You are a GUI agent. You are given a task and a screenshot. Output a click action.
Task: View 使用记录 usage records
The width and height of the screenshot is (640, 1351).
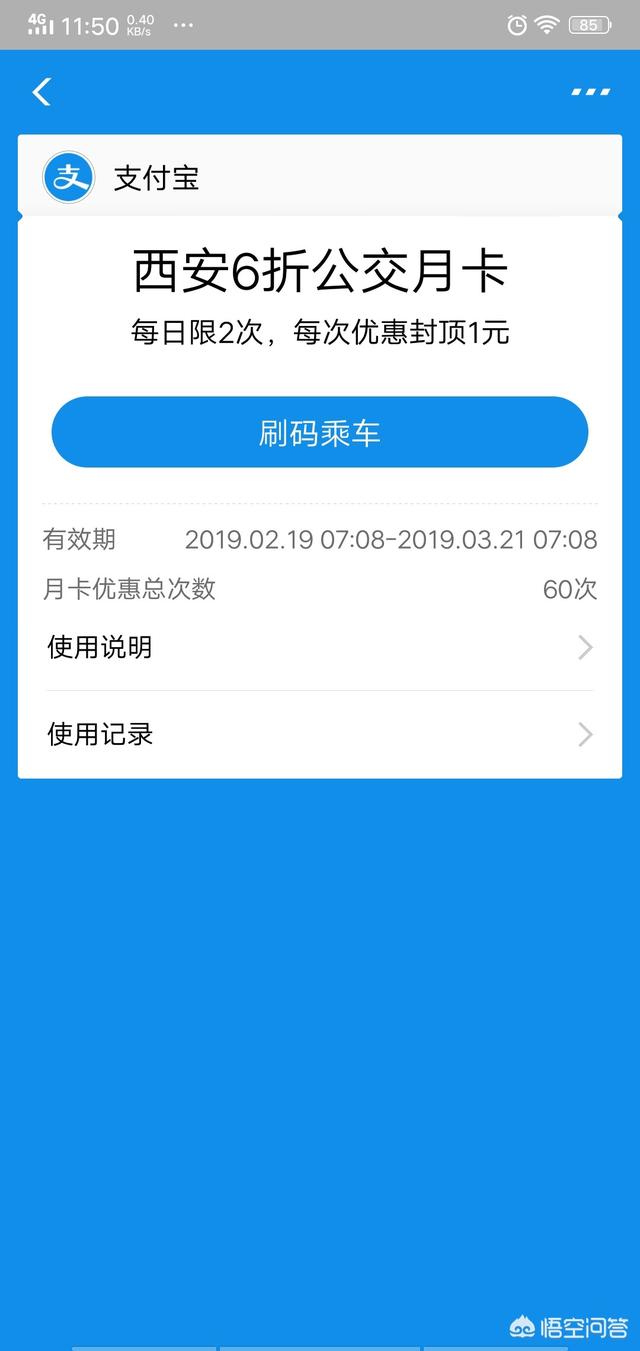pyautogui.click(x=320, y=735)
